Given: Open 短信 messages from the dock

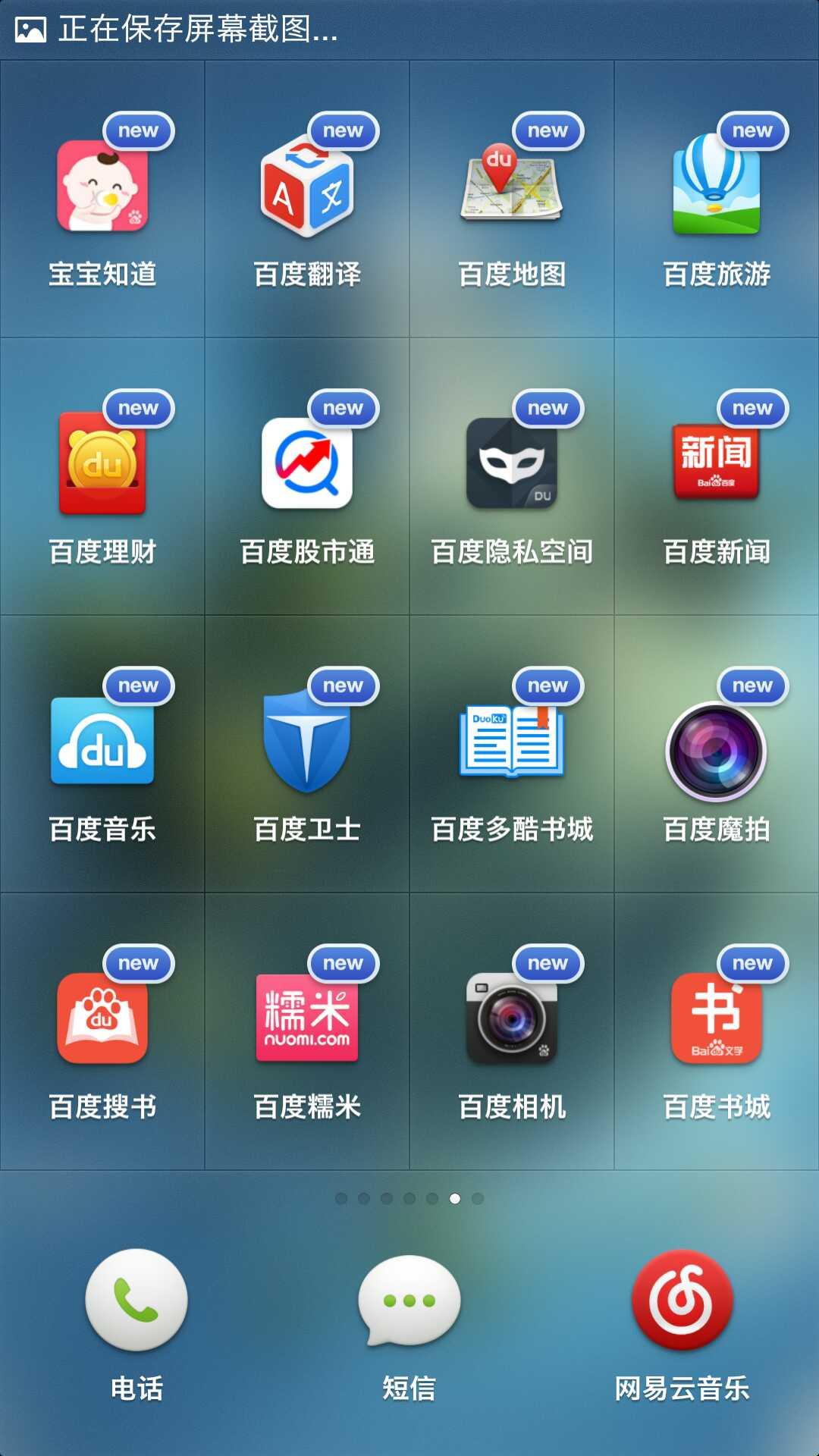Looking at the screenshot, I should click(x=409, y=1300).
